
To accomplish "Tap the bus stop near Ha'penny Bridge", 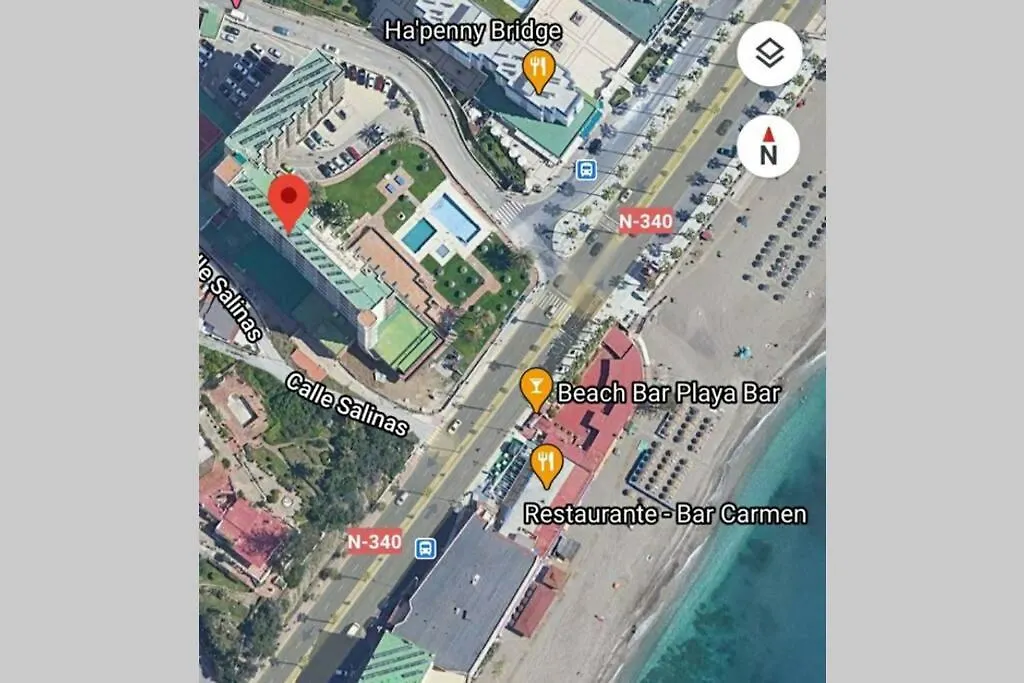I will pyautogui.click(x=586, y=170).
